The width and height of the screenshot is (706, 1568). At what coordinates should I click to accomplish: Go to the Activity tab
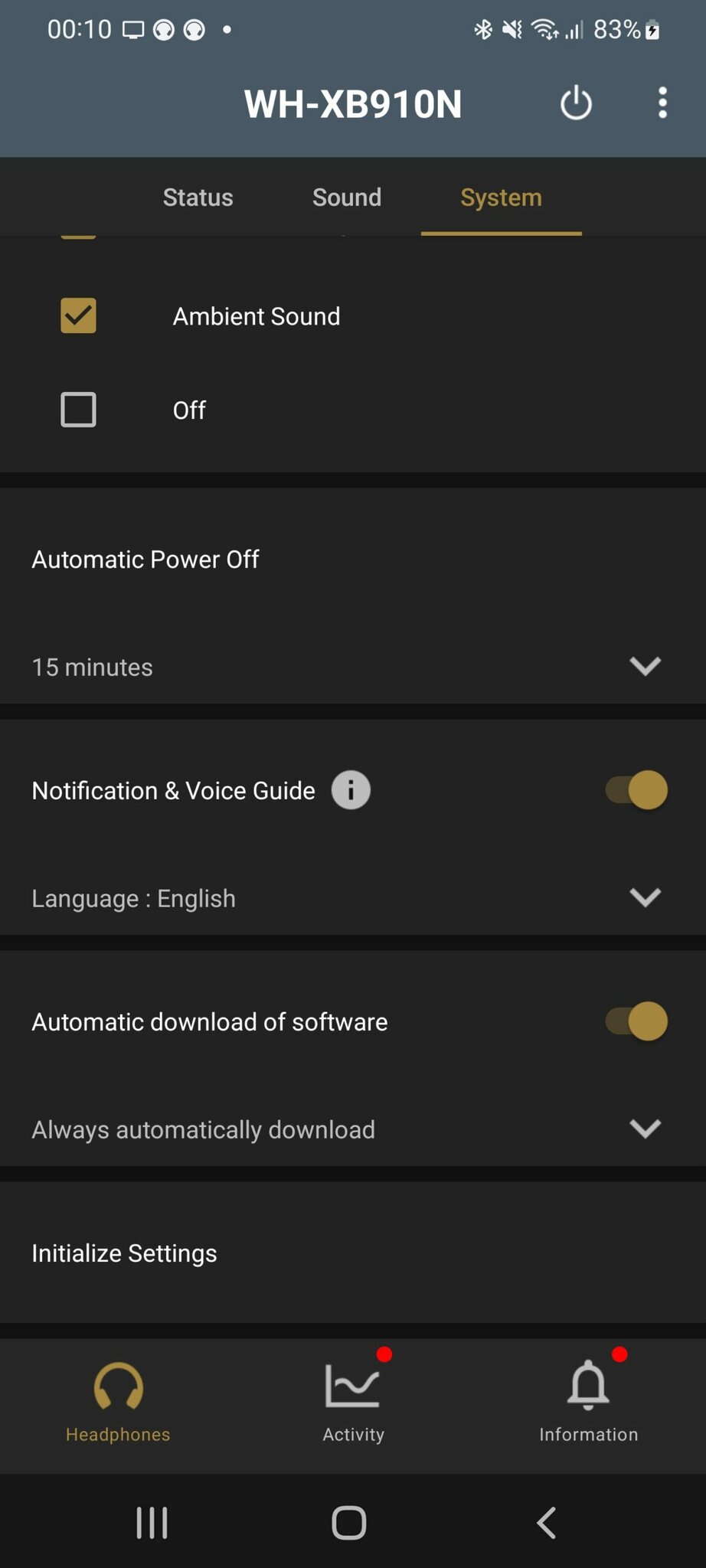[x=353, y=1403]
